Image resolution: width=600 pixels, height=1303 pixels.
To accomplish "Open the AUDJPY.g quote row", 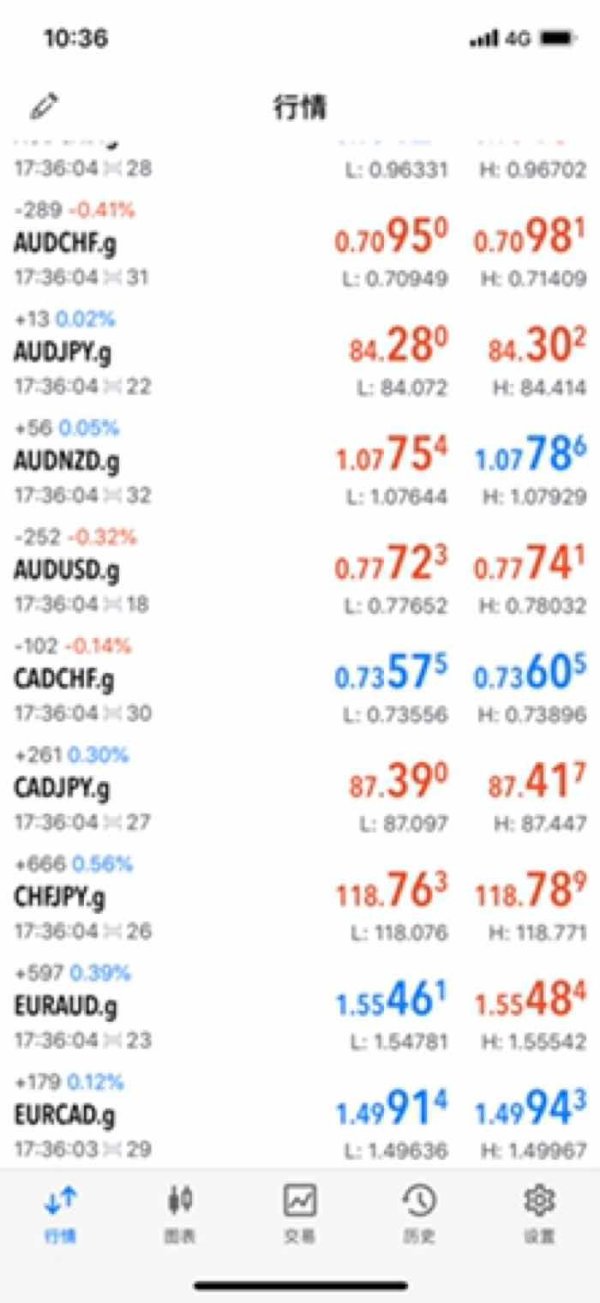I will coord(300,353).
